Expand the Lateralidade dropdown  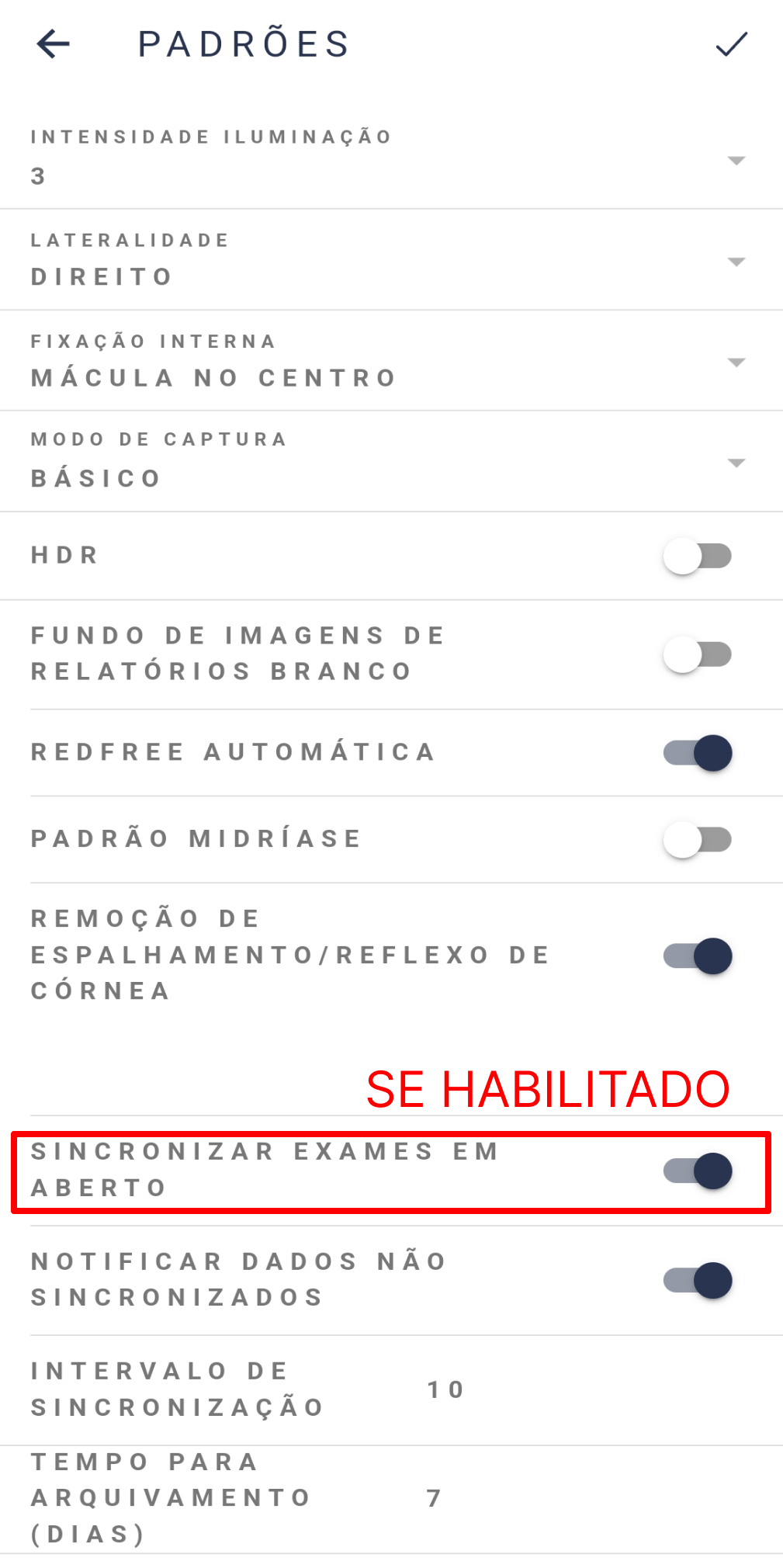391,260
